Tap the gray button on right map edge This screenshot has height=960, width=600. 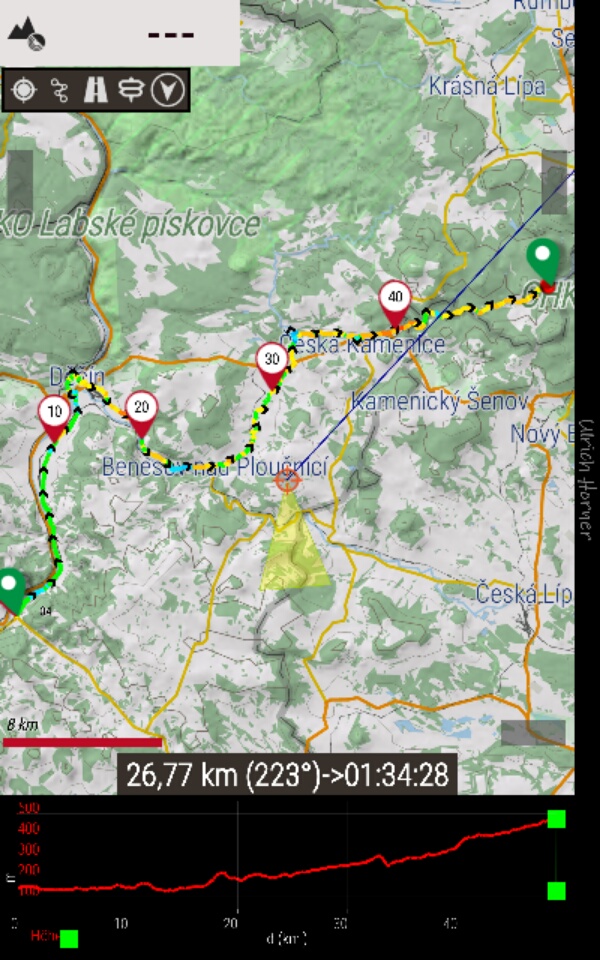tap(554, 182)
